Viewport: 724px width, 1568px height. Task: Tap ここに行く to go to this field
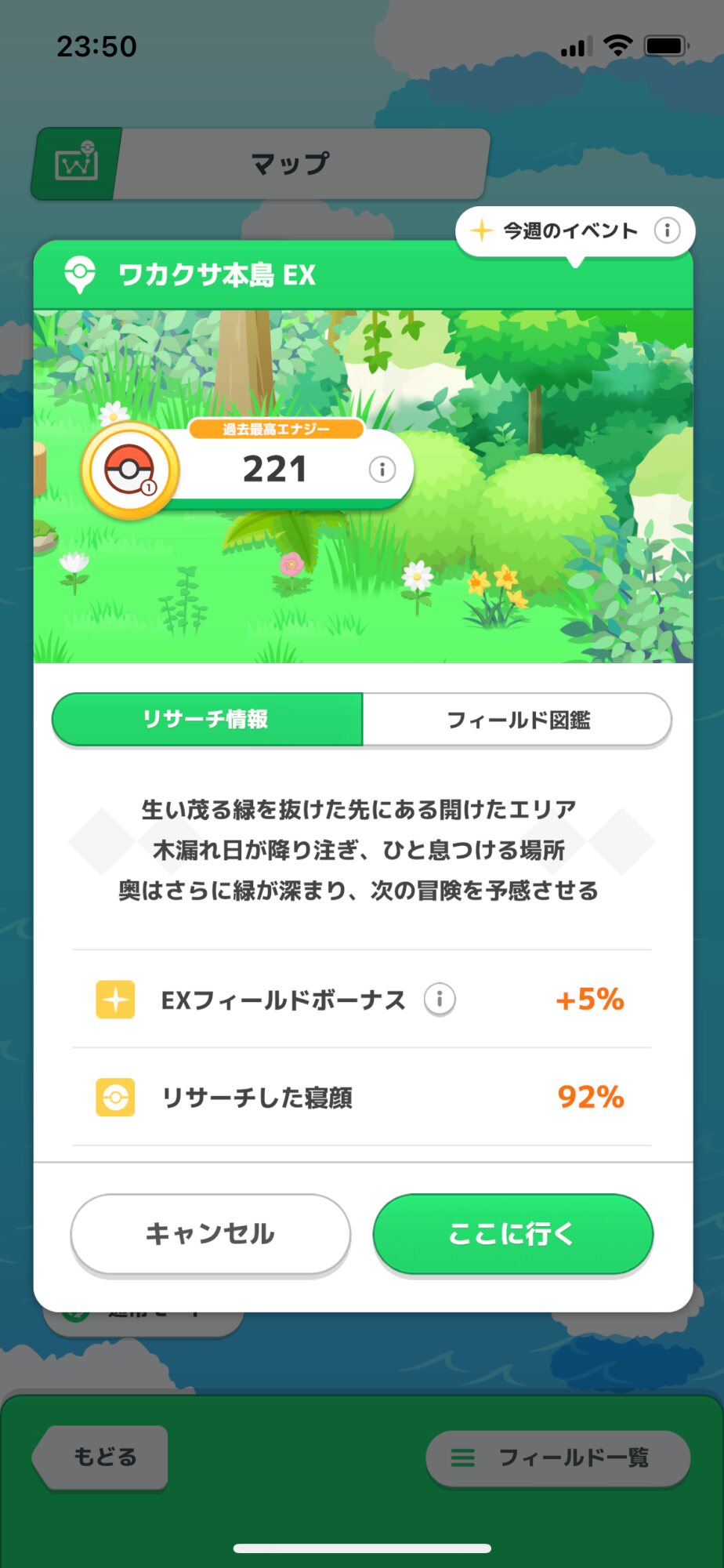(512, 1233)
